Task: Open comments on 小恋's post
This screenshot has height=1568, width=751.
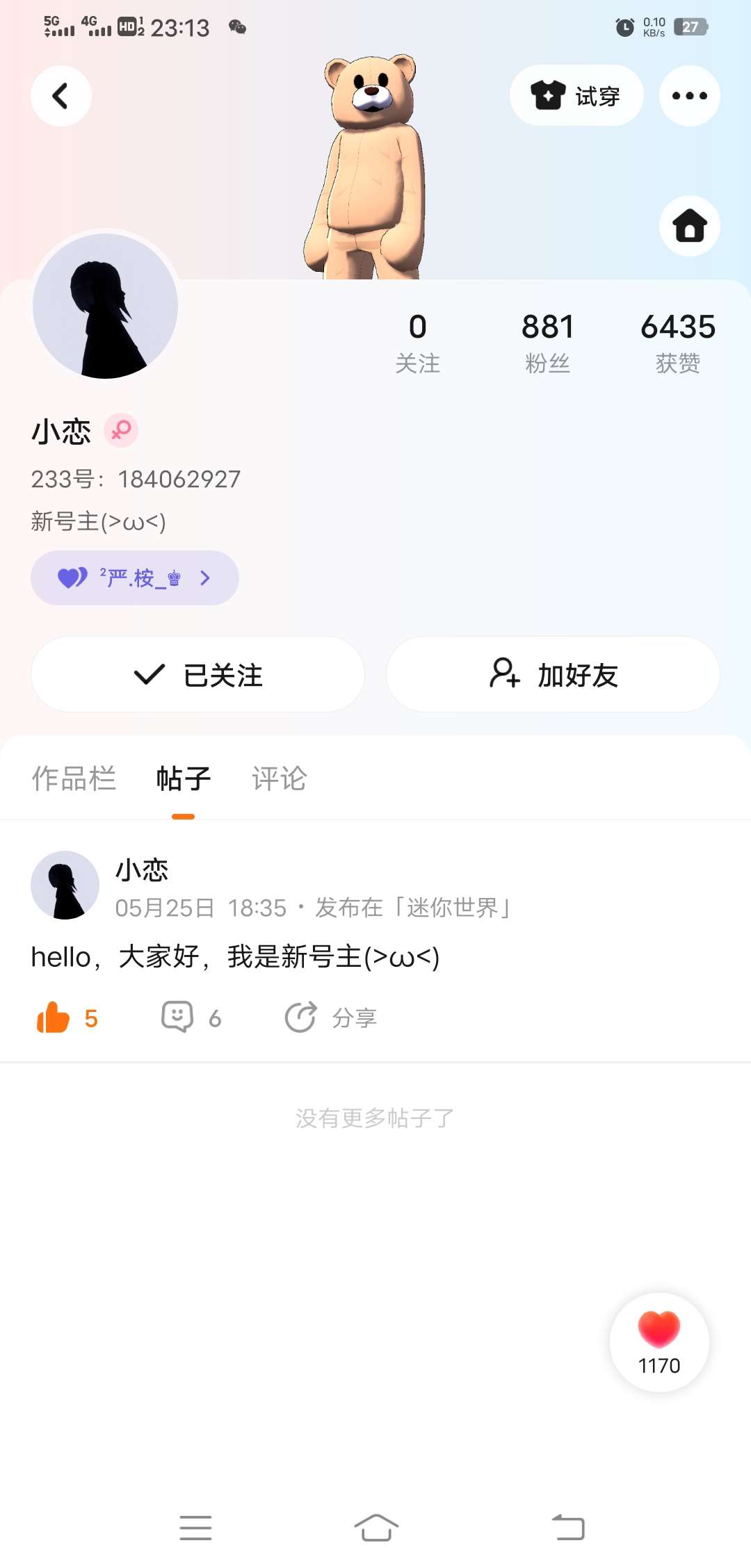Action: coord(178,1018)
